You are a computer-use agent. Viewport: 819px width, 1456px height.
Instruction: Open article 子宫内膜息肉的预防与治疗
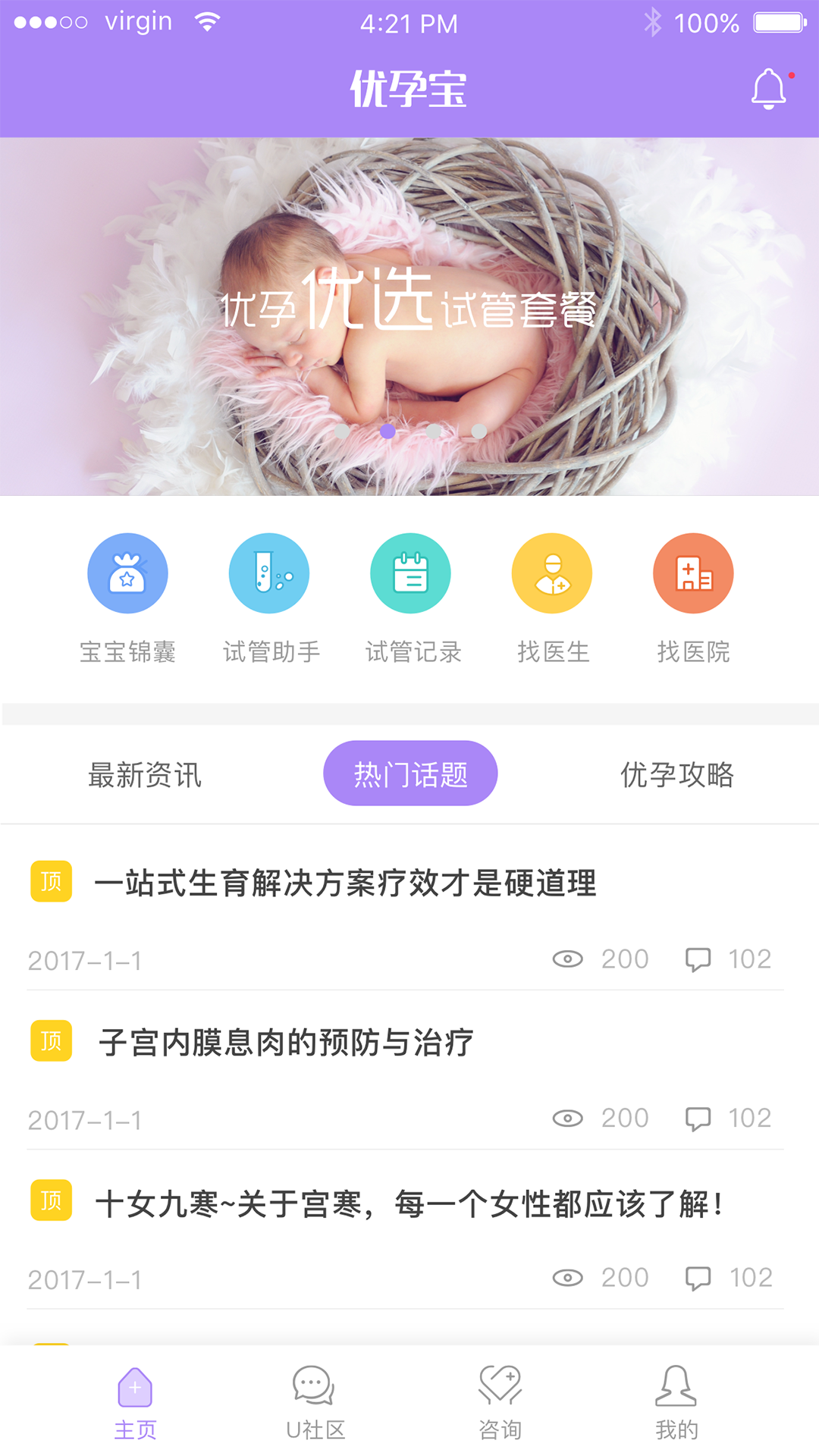[286, 1043]
